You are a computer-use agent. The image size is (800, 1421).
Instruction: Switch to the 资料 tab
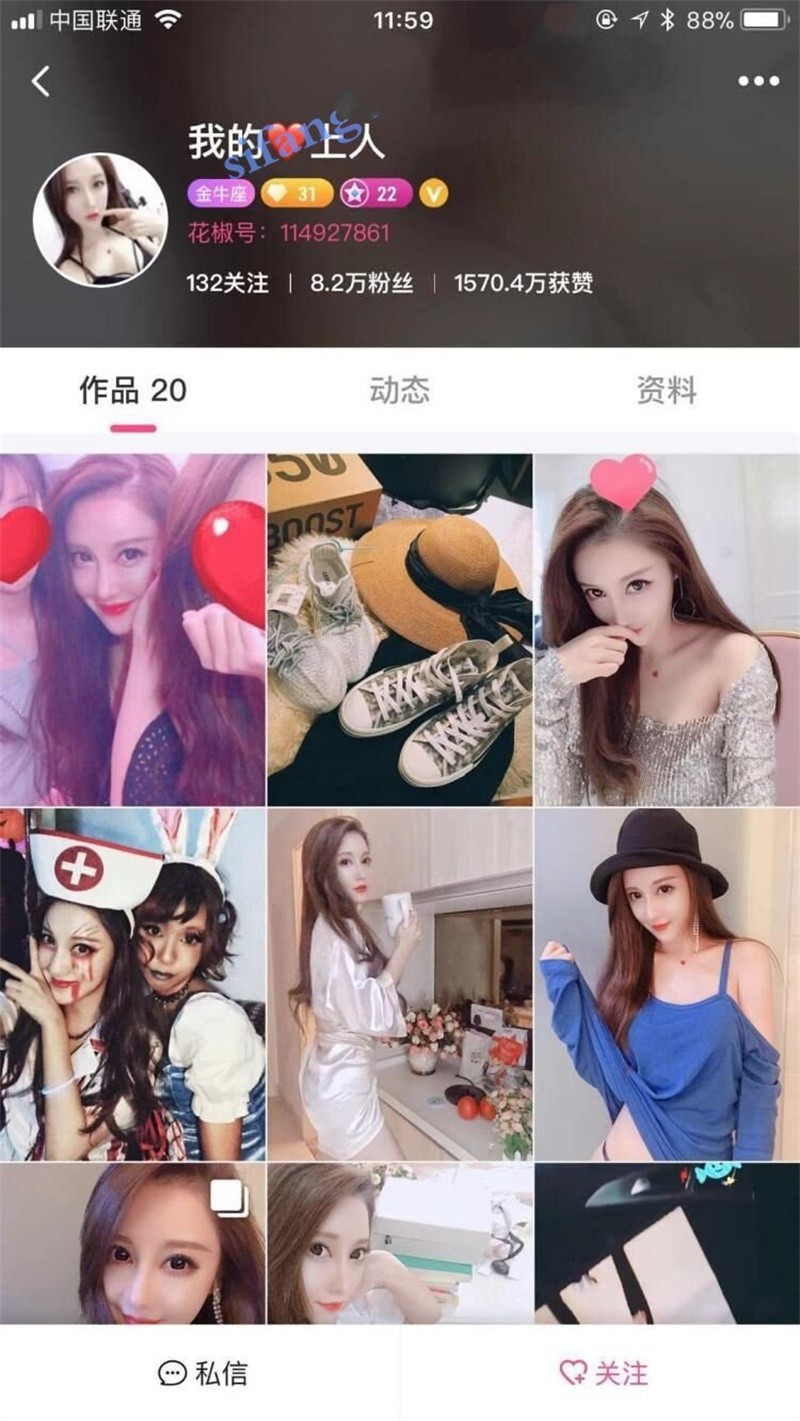pyautogui.click(x=664, y=392)
